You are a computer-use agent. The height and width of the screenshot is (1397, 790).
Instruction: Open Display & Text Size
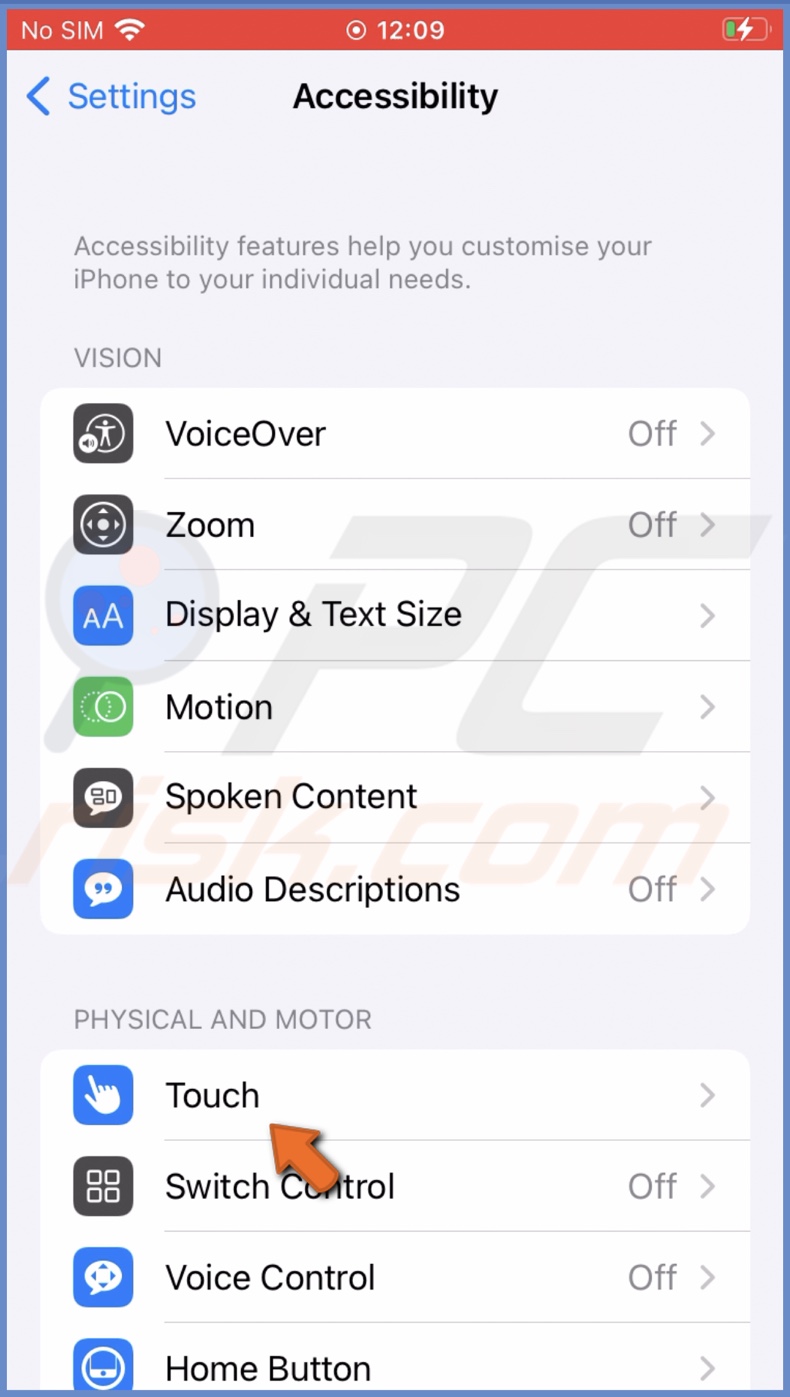(394, 615)
